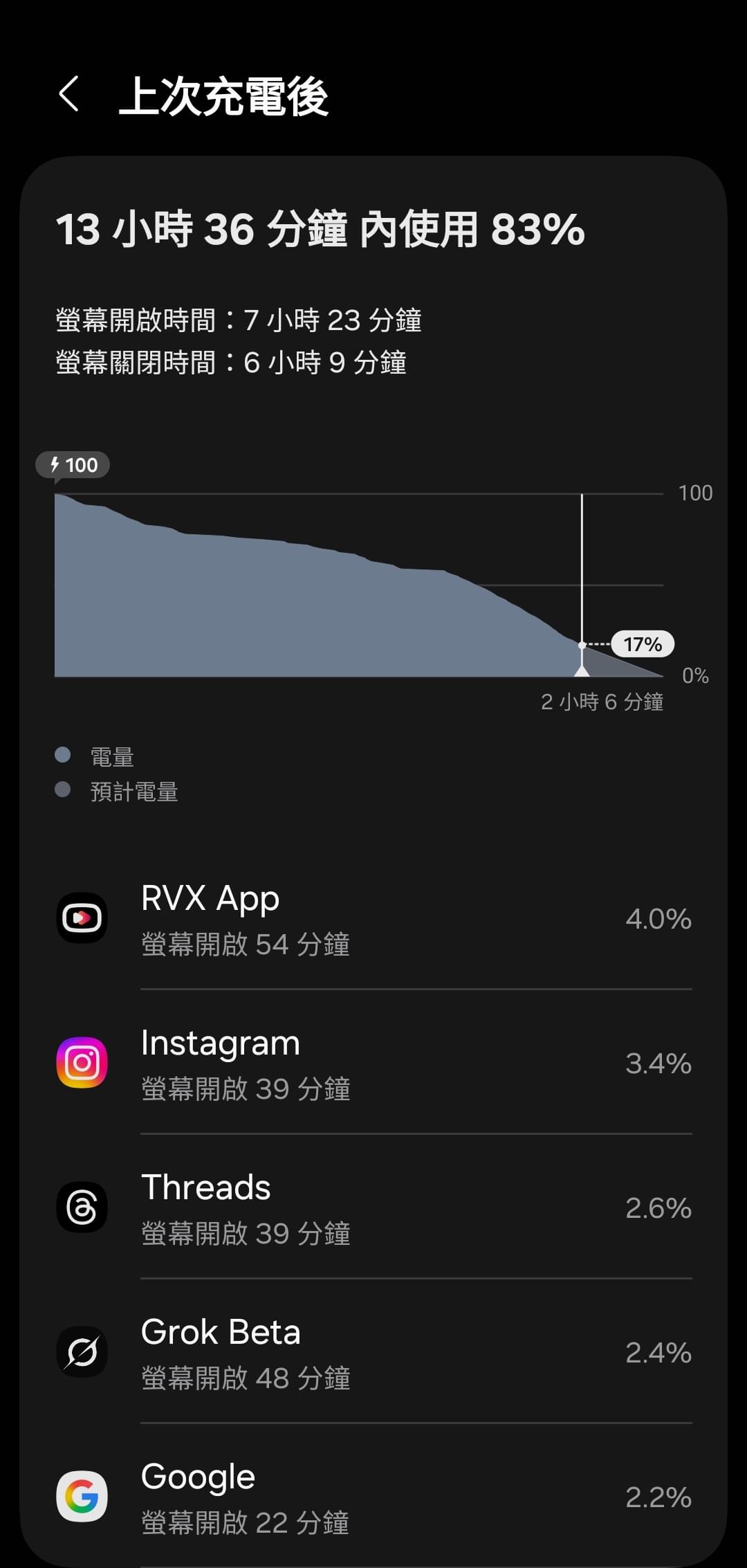Screen dimensions: 747x1568
Task: Open Instagram battery usage details
Action: (373, 1063)
